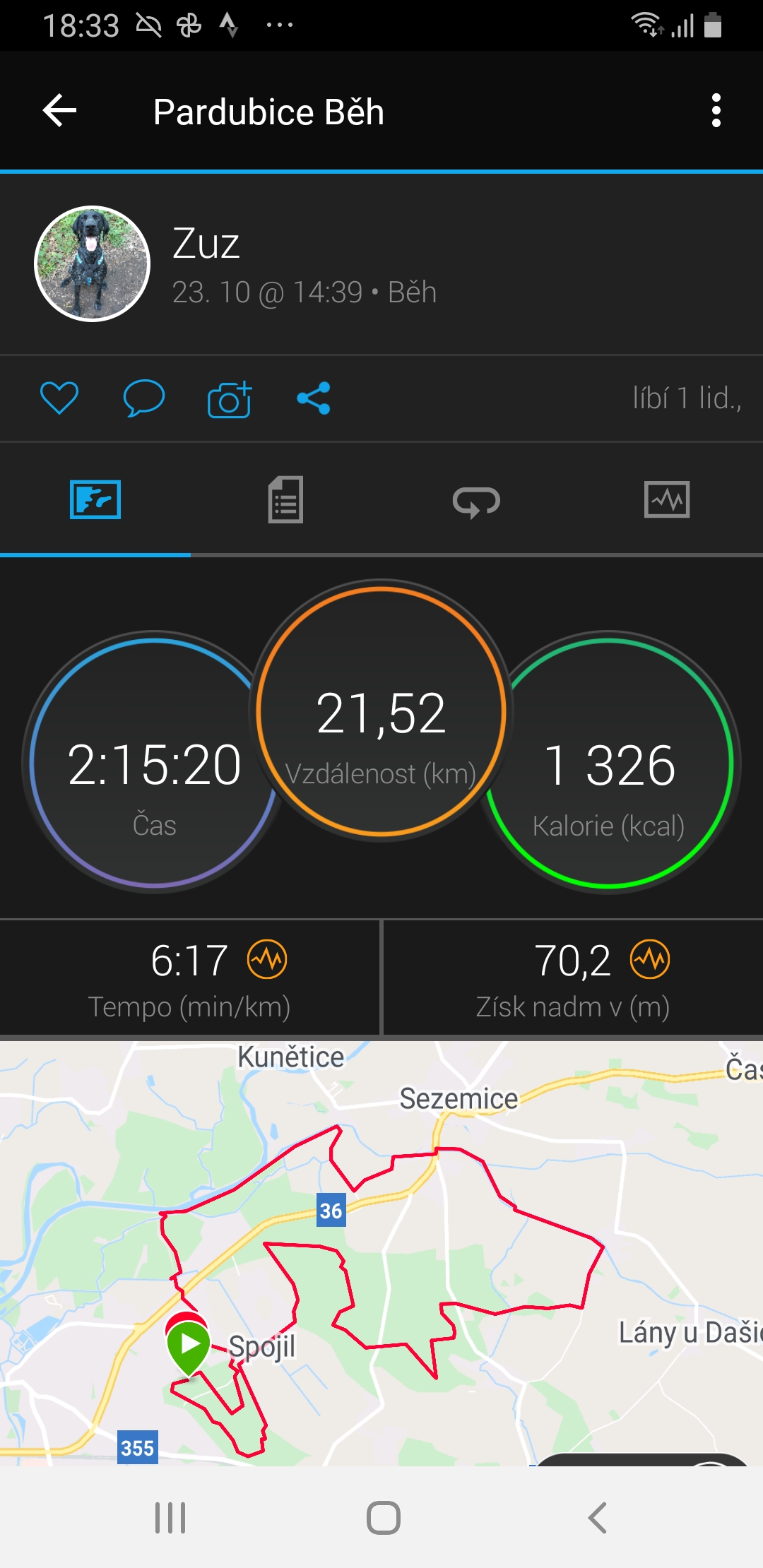
Task: Switch to the stats details tab
Action: 285,500
